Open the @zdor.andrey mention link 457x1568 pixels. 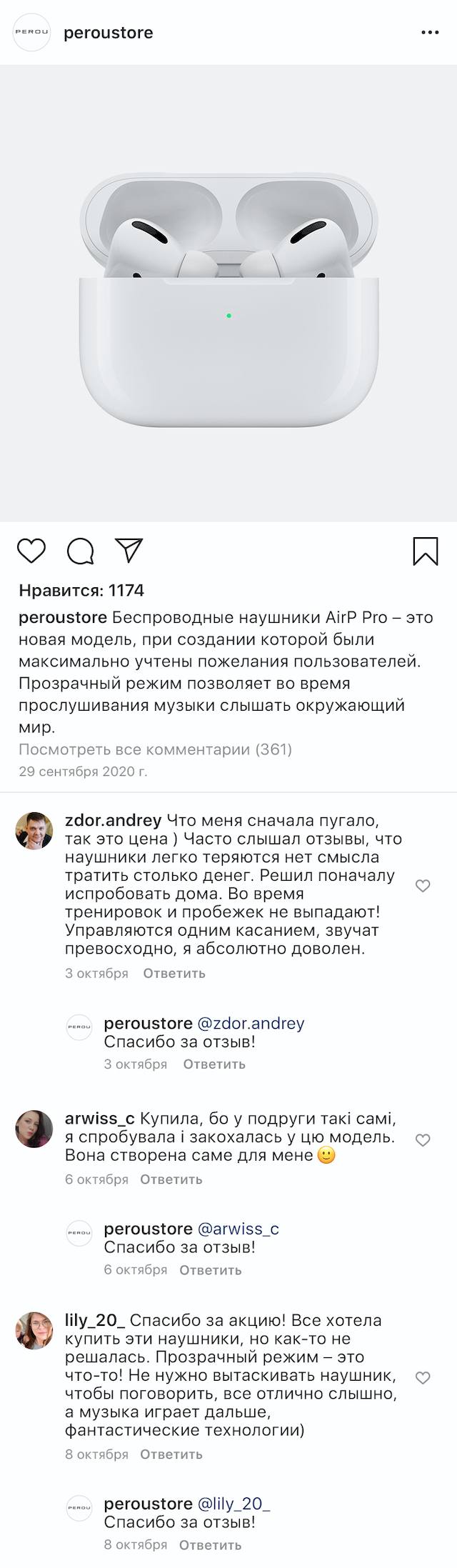point(251,1023)
